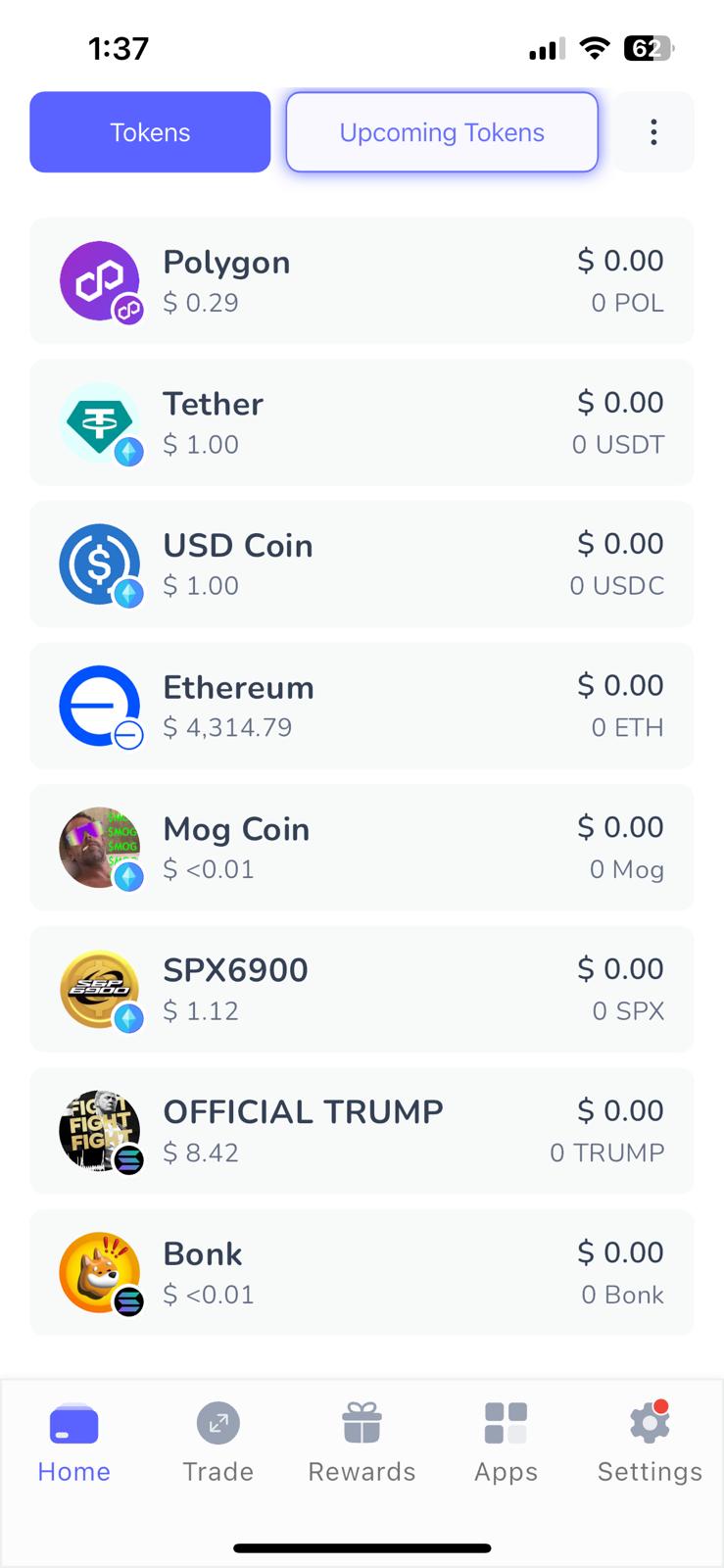Click the Wi-Fi status icon

[x=596, y=48]
